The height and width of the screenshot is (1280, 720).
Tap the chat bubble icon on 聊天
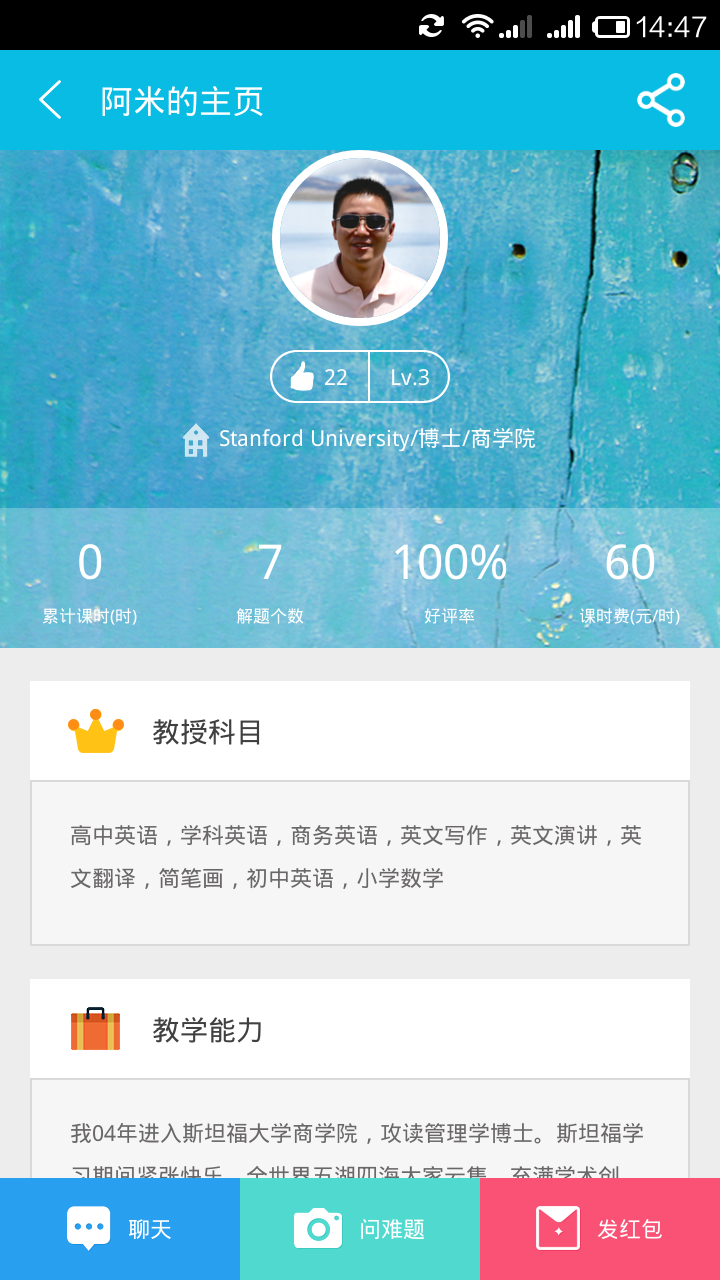point(88,1228)
